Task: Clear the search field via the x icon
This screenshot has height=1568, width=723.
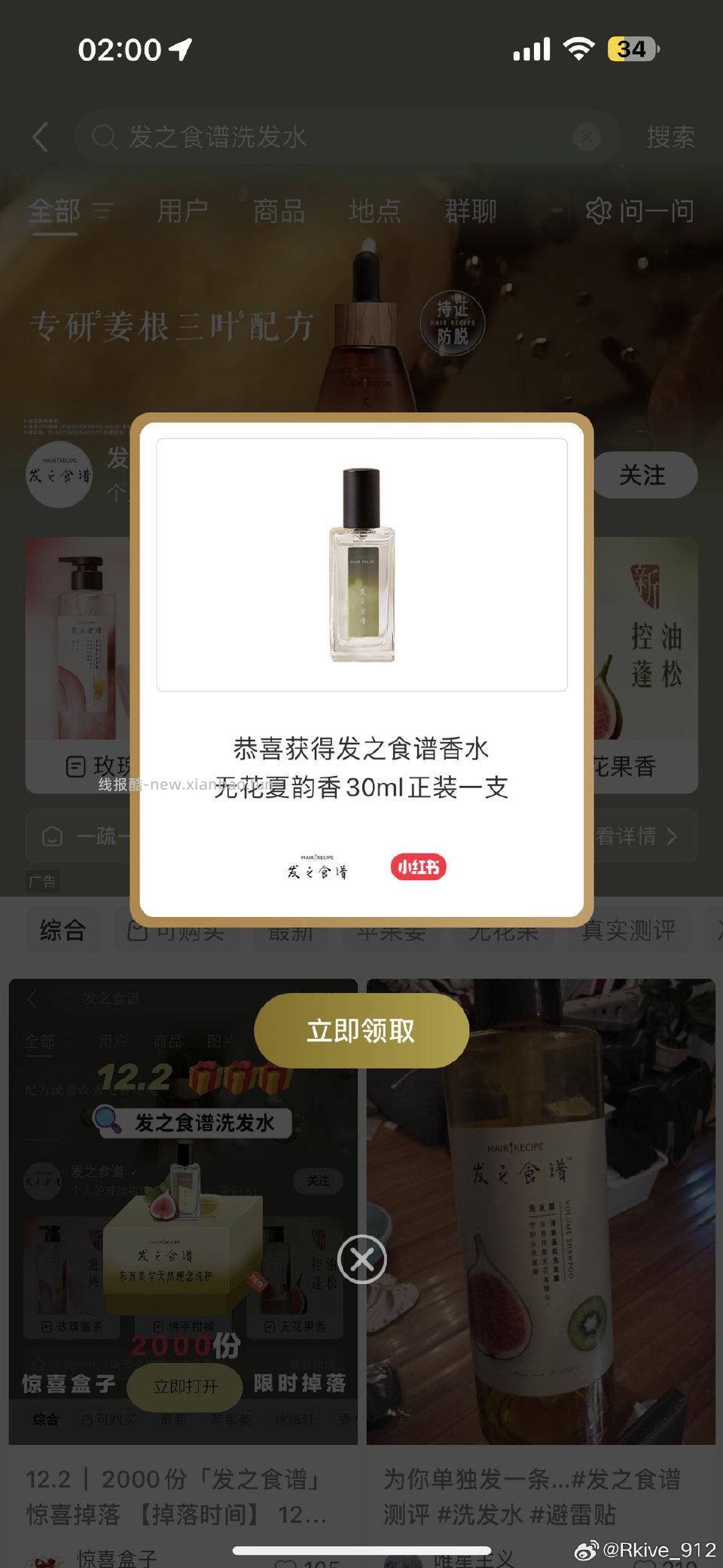Action: (x=587, y=136)
